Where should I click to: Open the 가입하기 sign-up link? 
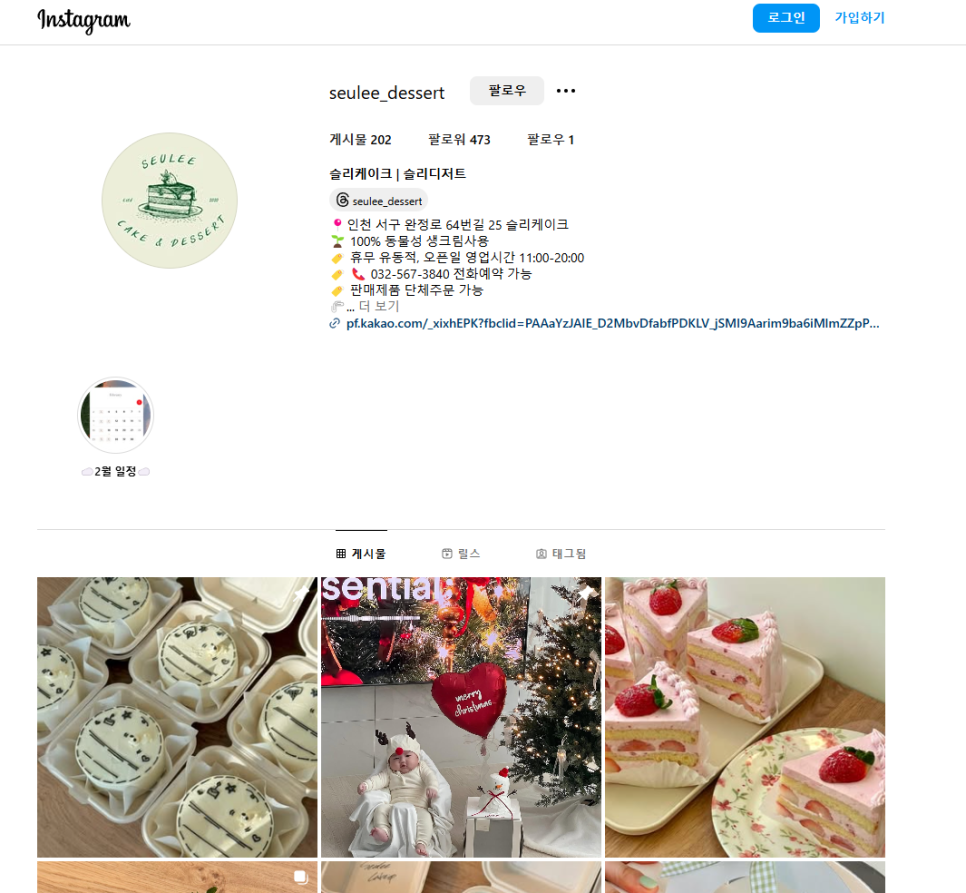coord(860,18)
